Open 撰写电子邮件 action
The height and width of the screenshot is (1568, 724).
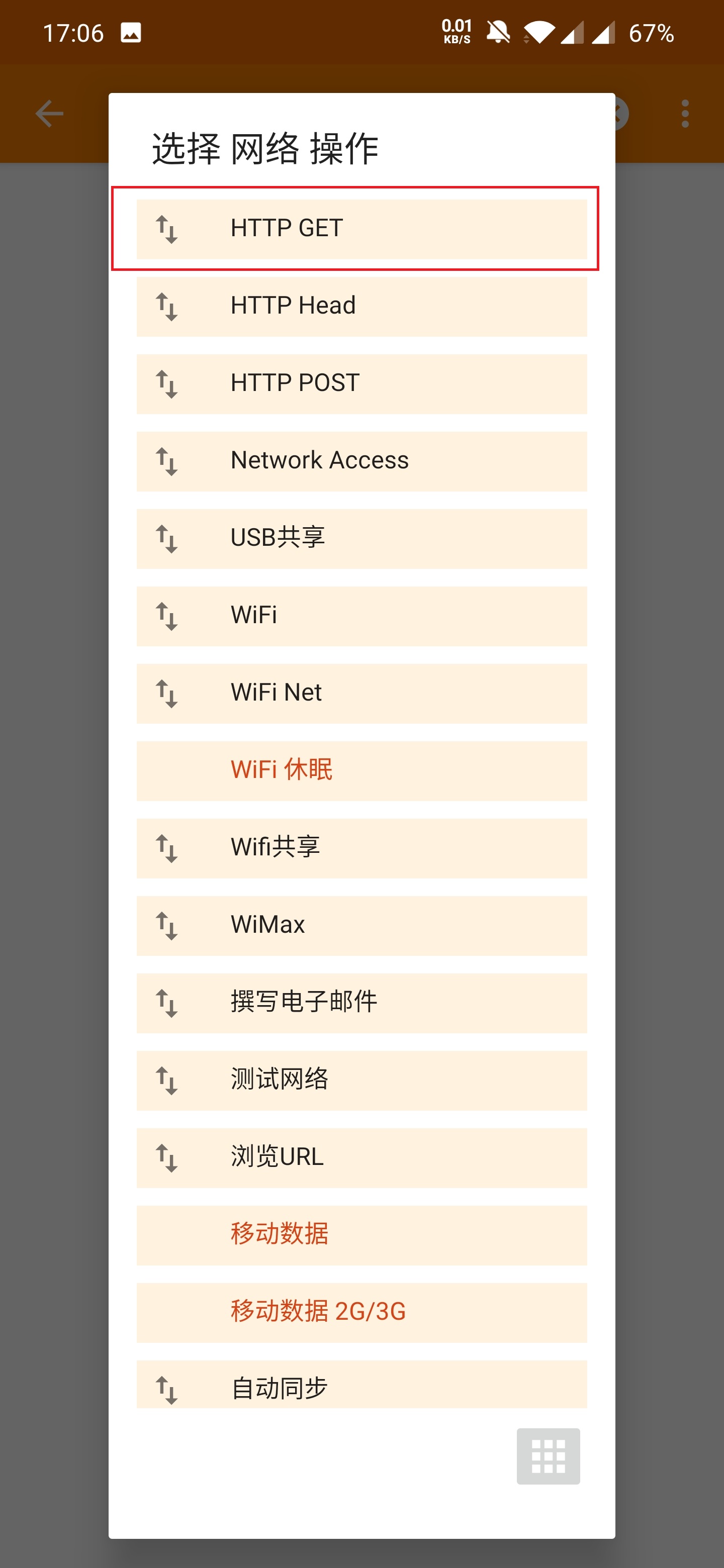coord(361,1002)
